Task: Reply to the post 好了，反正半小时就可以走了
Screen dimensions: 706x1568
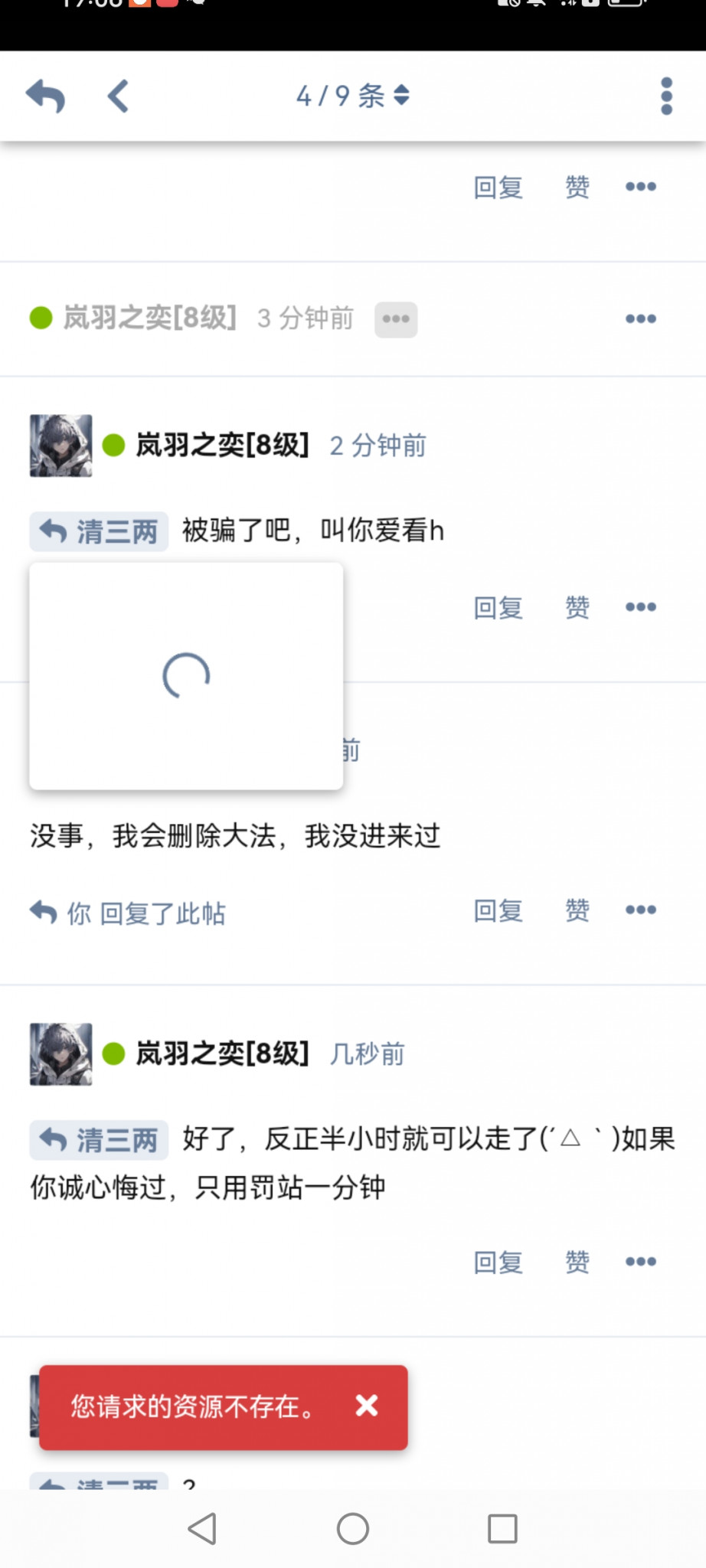Action: pyautogui.click(x=498, y=1262)
